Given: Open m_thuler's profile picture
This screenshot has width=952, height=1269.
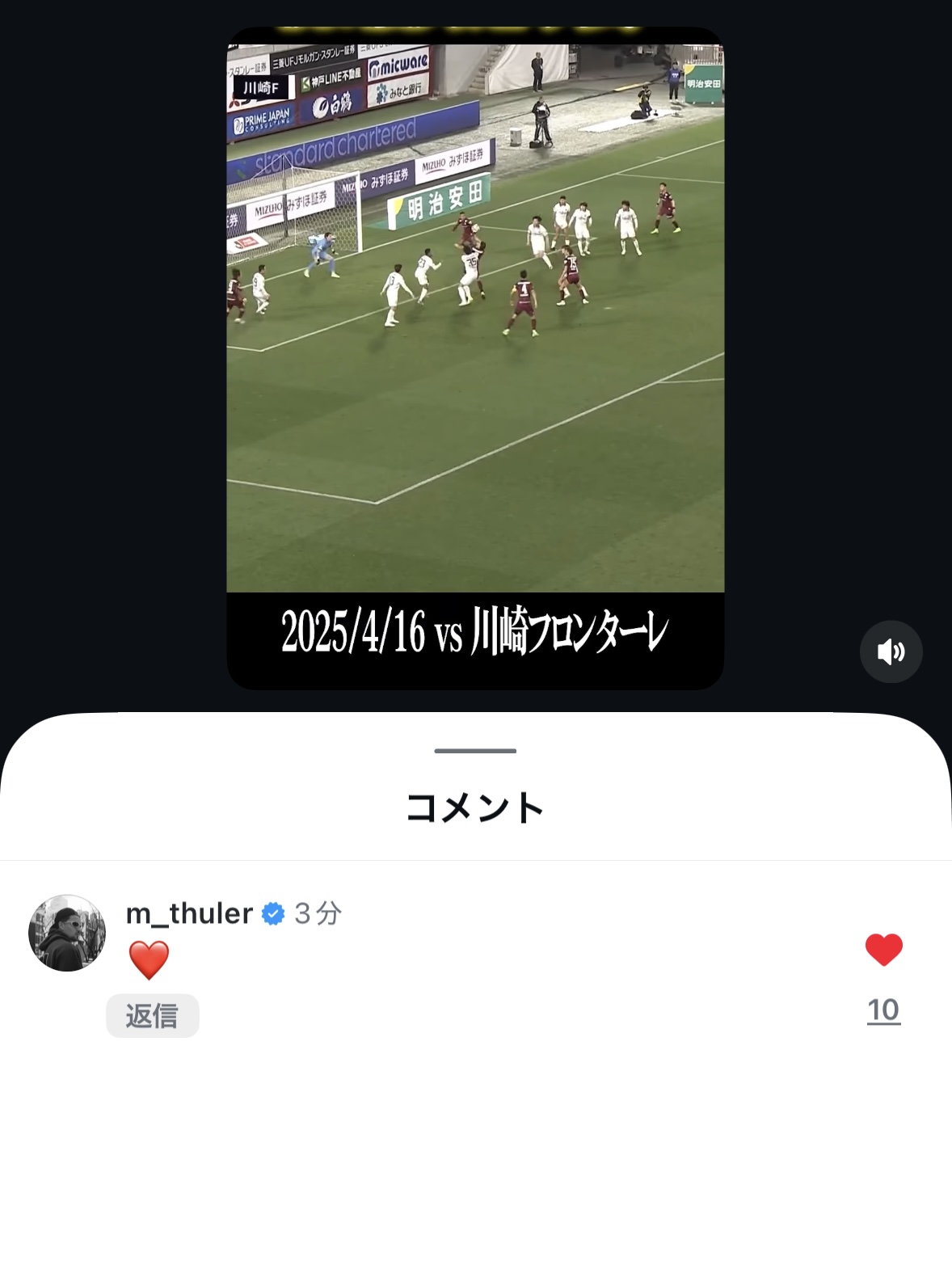Looking at the screenshot, I should [67, 933].
